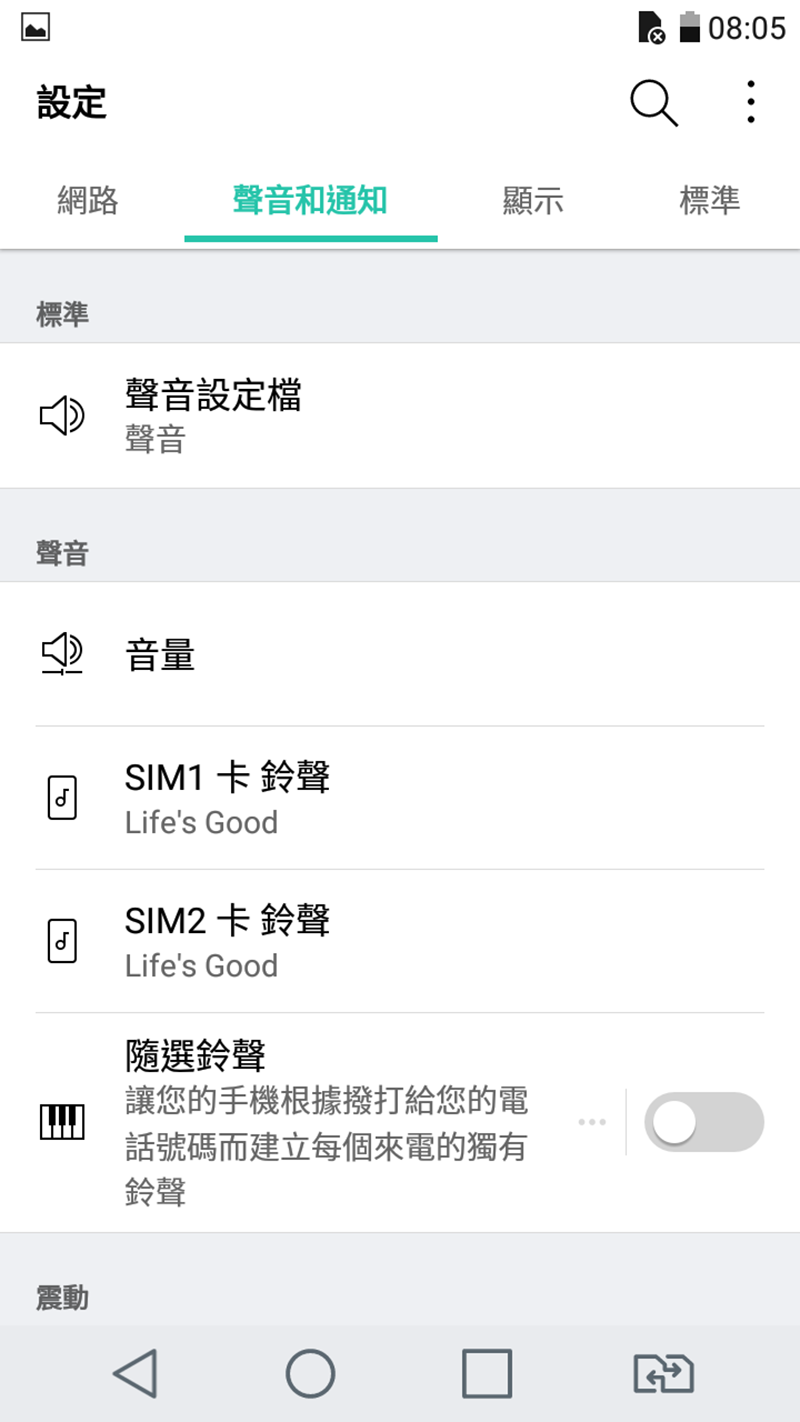Image resolution: width=800 pixels, height=1422 pixels.
Task: Switch to the 顯示 tab
Action: 533,200
